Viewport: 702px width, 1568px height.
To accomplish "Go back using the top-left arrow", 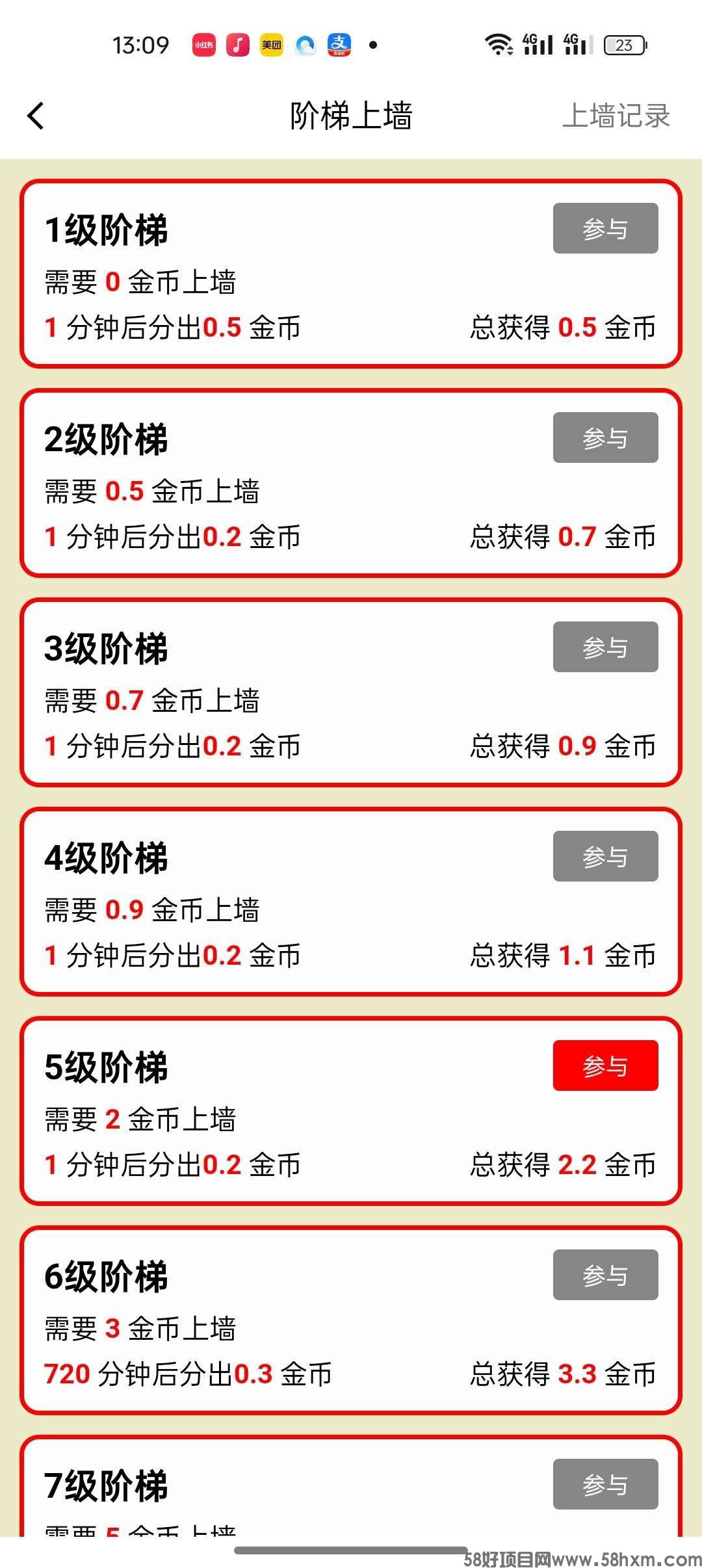I will tap(36, 116).
